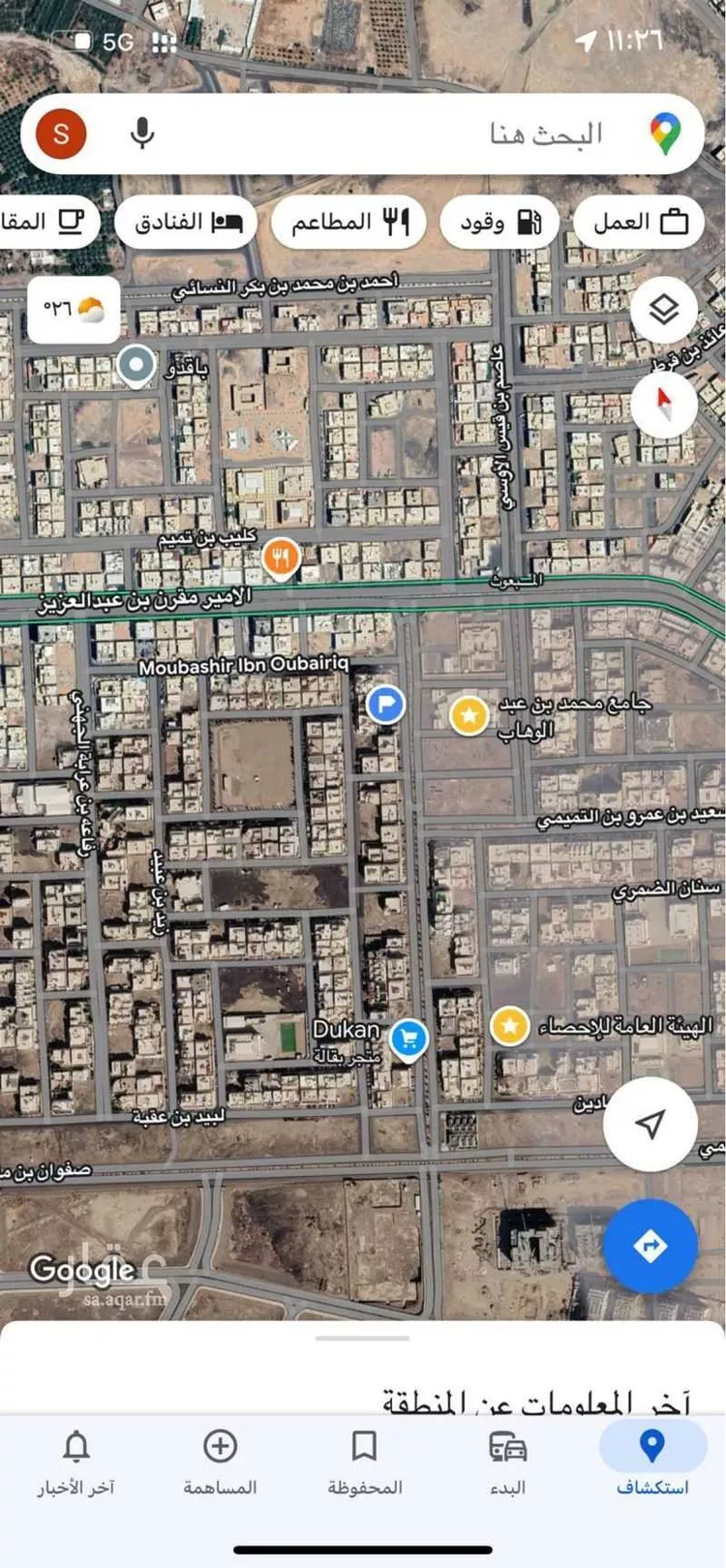The image size is (726, 1568).
Task: Tap the starred الهيئة العامة للإحصاء marker
Action: coord(511,1022)
